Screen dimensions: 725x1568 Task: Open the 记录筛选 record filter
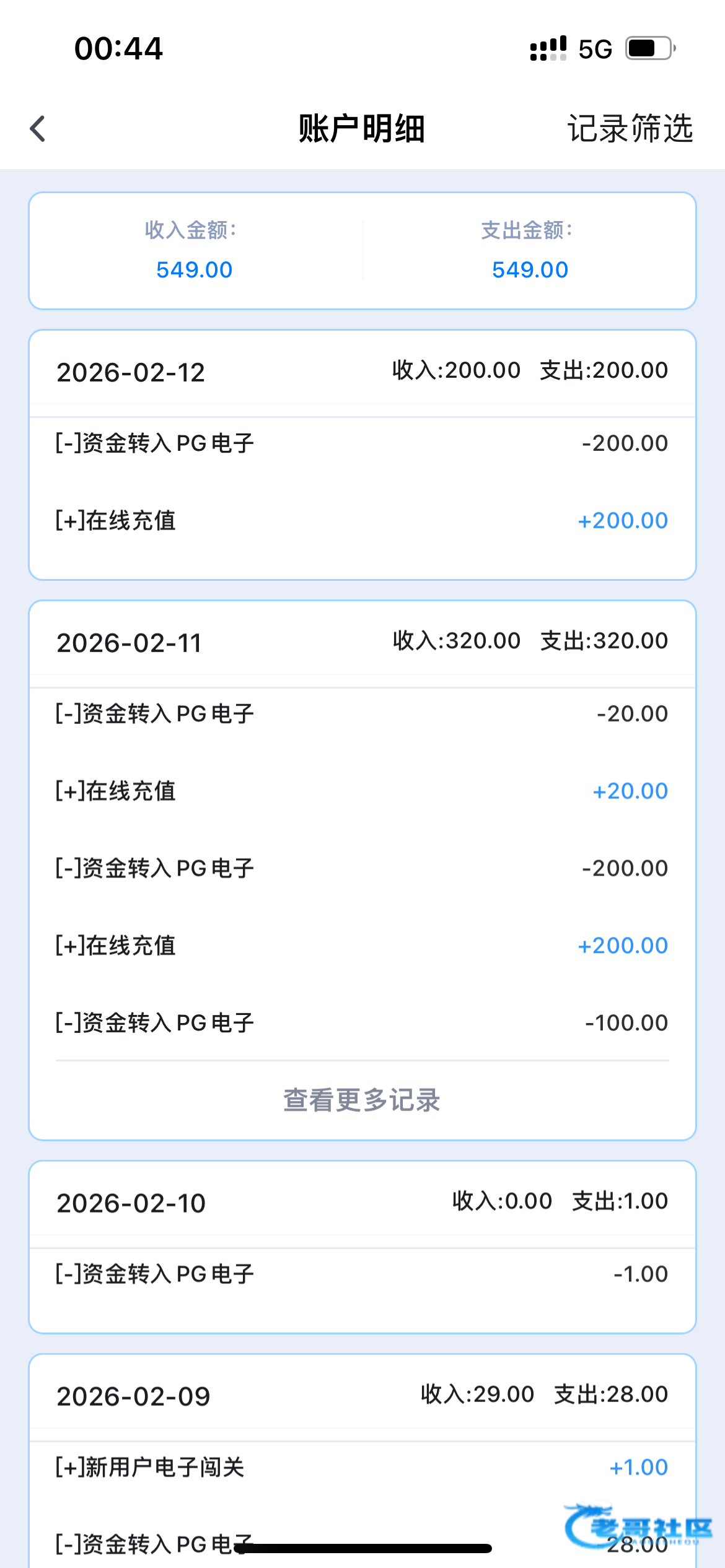pyautogui.click(x=630, y=129)
